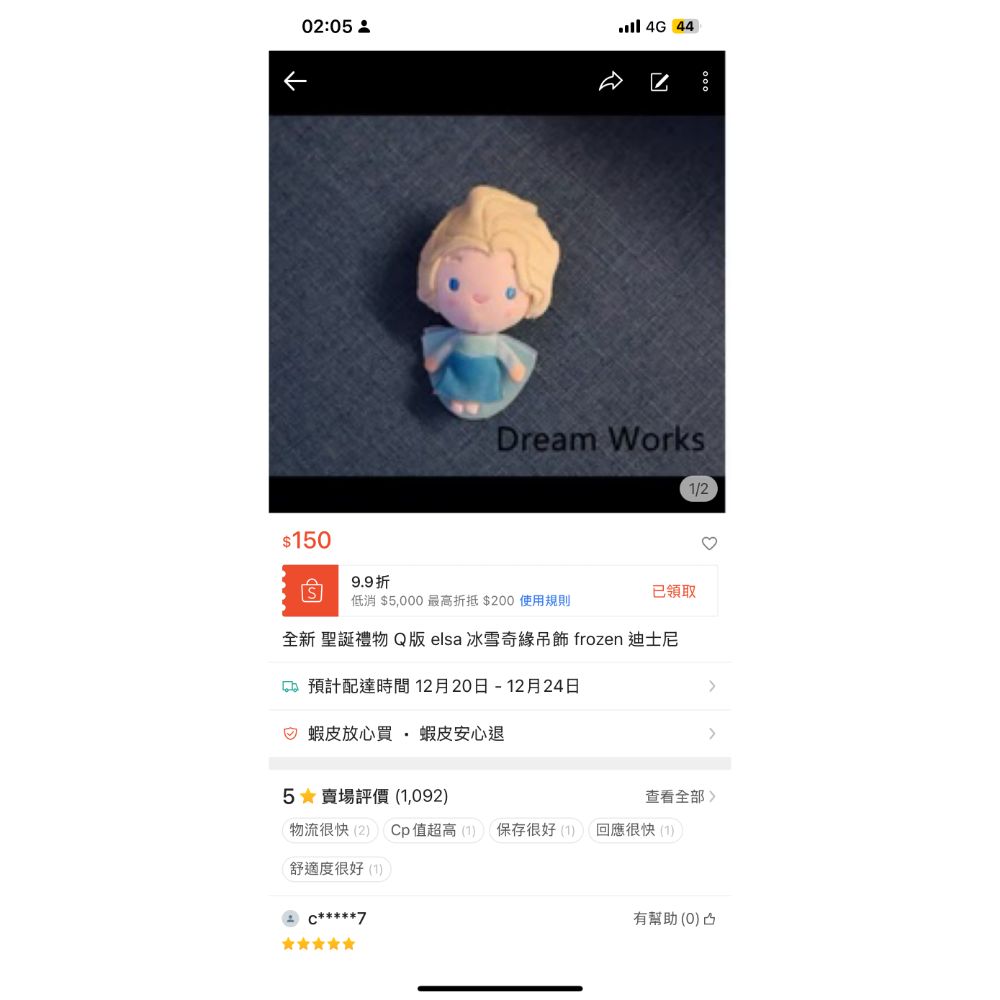The width and height of the screenshot is (1000, 1000).
Task: Open the three-dot overflow menu
Action: [705, 82]
